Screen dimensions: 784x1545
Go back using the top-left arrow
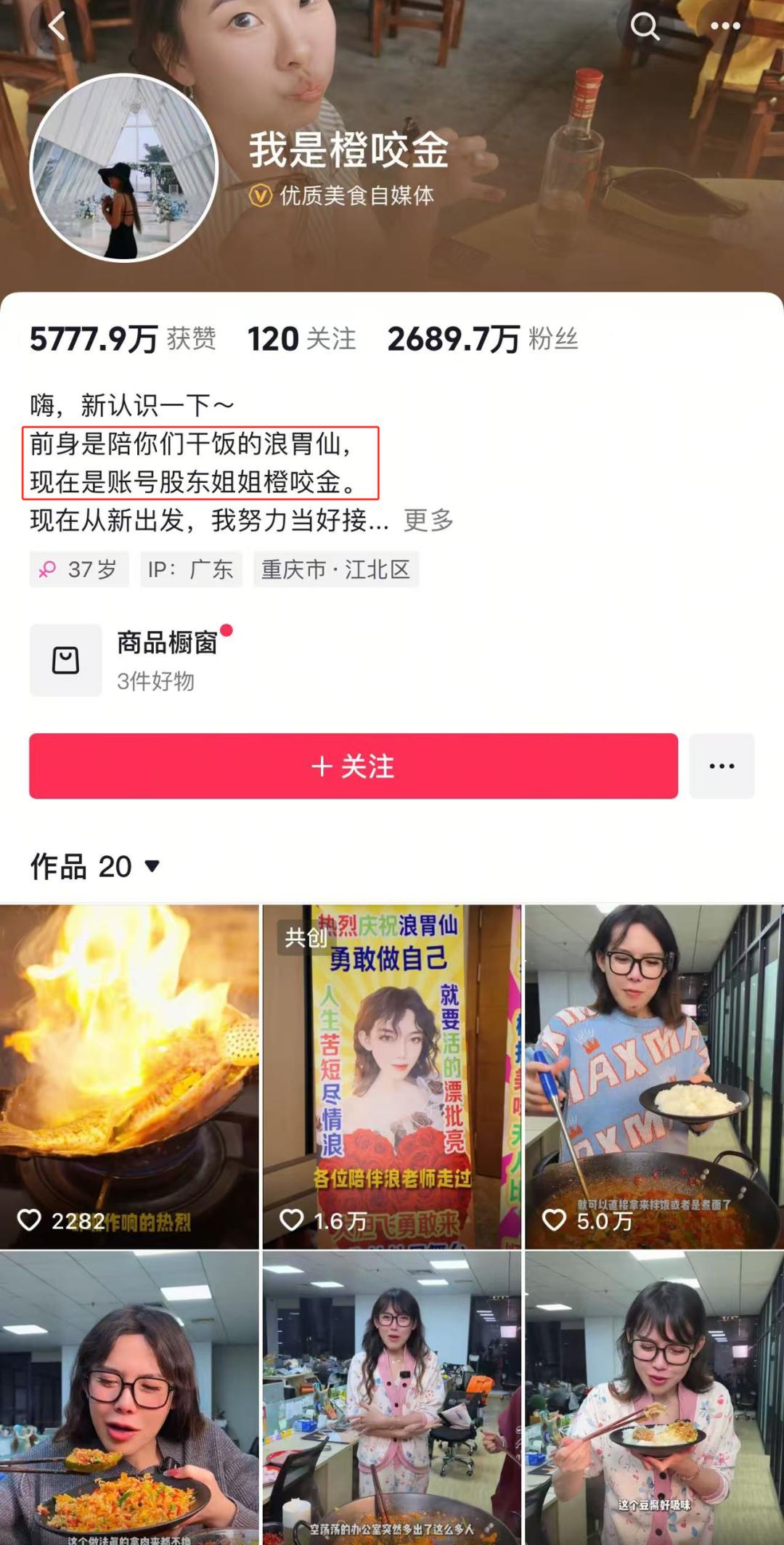pos(57,26)
